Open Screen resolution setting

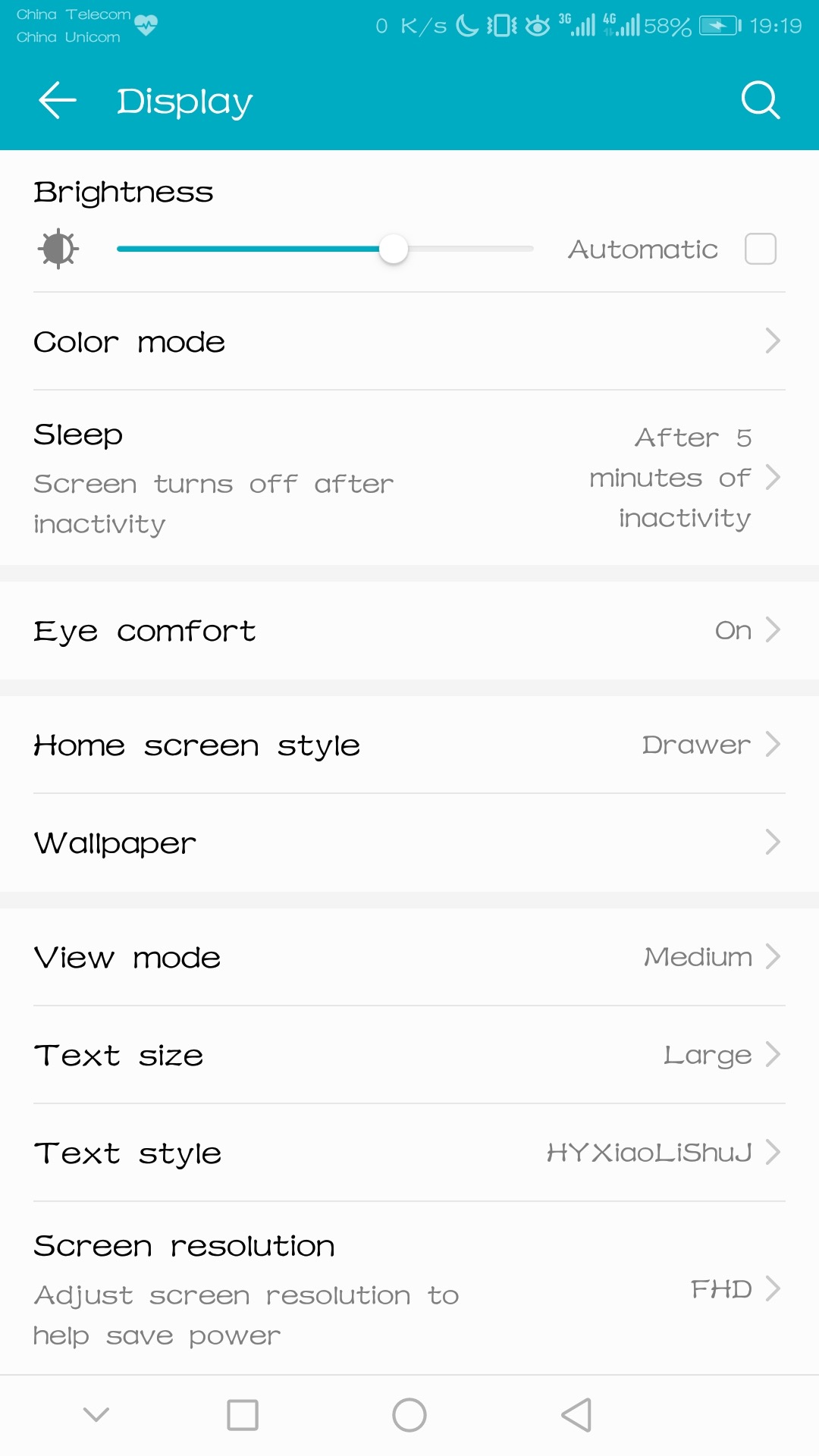409,1288
